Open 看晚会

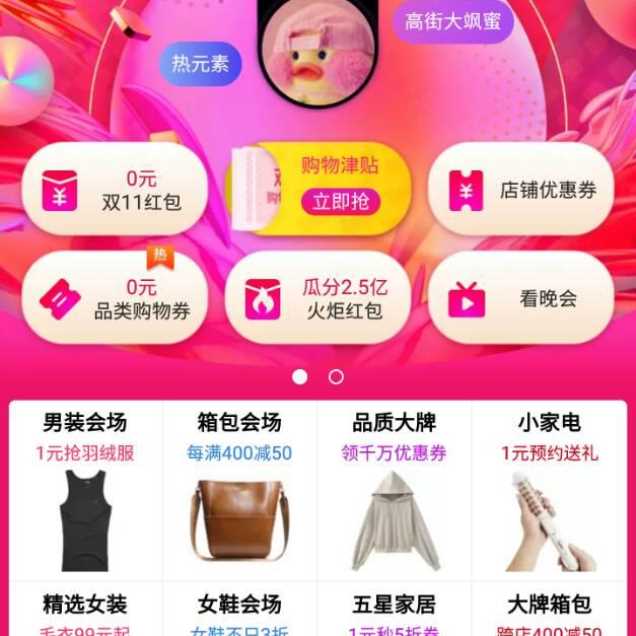520,299
